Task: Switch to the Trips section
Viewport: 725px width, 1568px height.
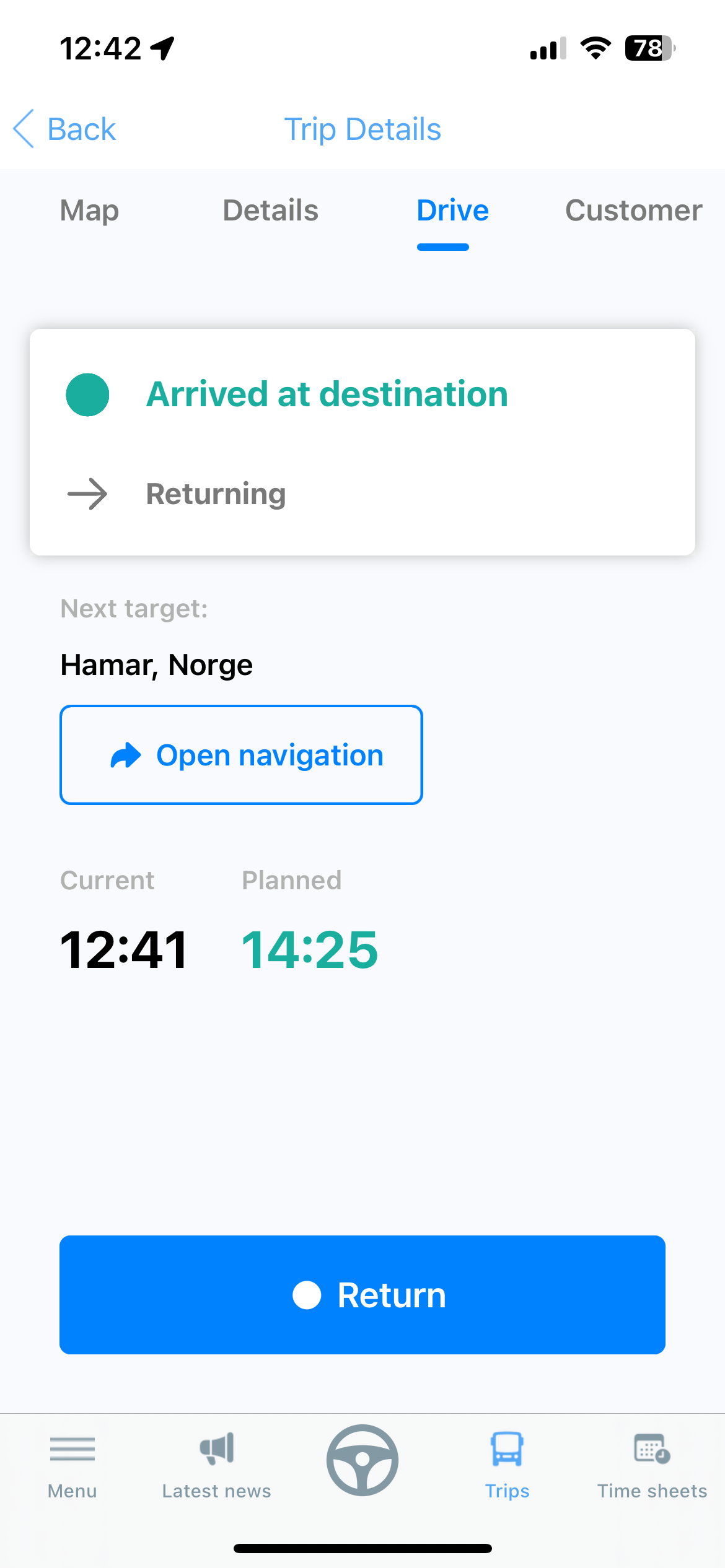Action: [x=507, y=1466]
